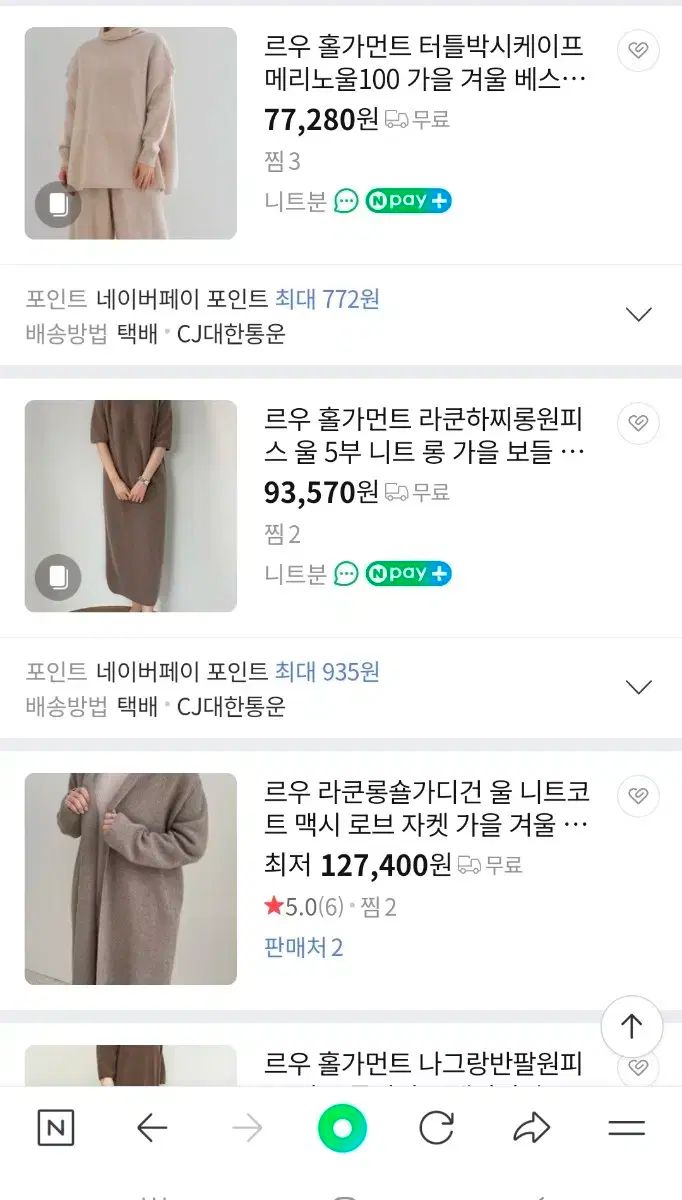Save the 터틀박시케이프 item to wishlist
The height and width of the screenshot is (1200, 682).
[638, 51]
